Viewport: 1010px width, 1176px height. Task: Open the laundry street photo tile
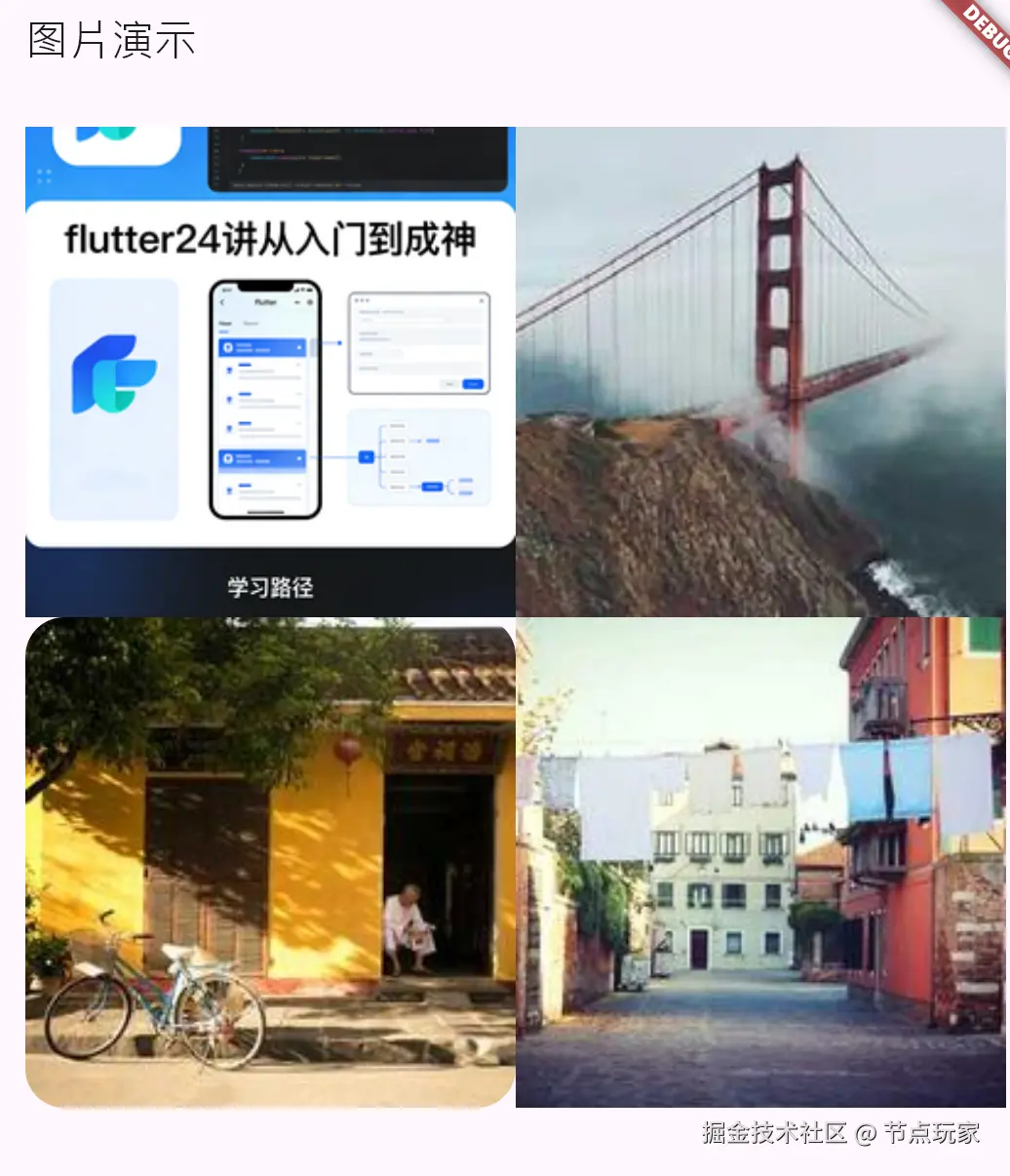click(x=760, y=862)
